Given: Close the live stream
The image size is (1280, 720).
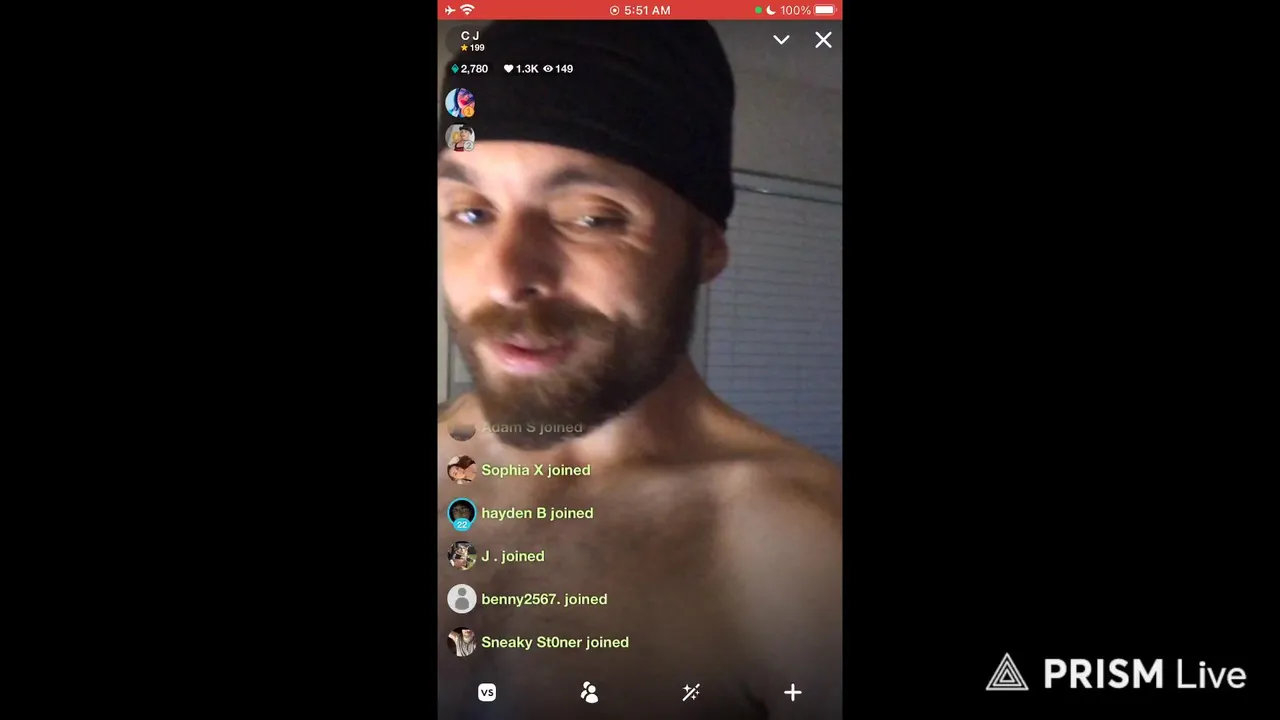Looking at the screenshot, I should 823,40.
